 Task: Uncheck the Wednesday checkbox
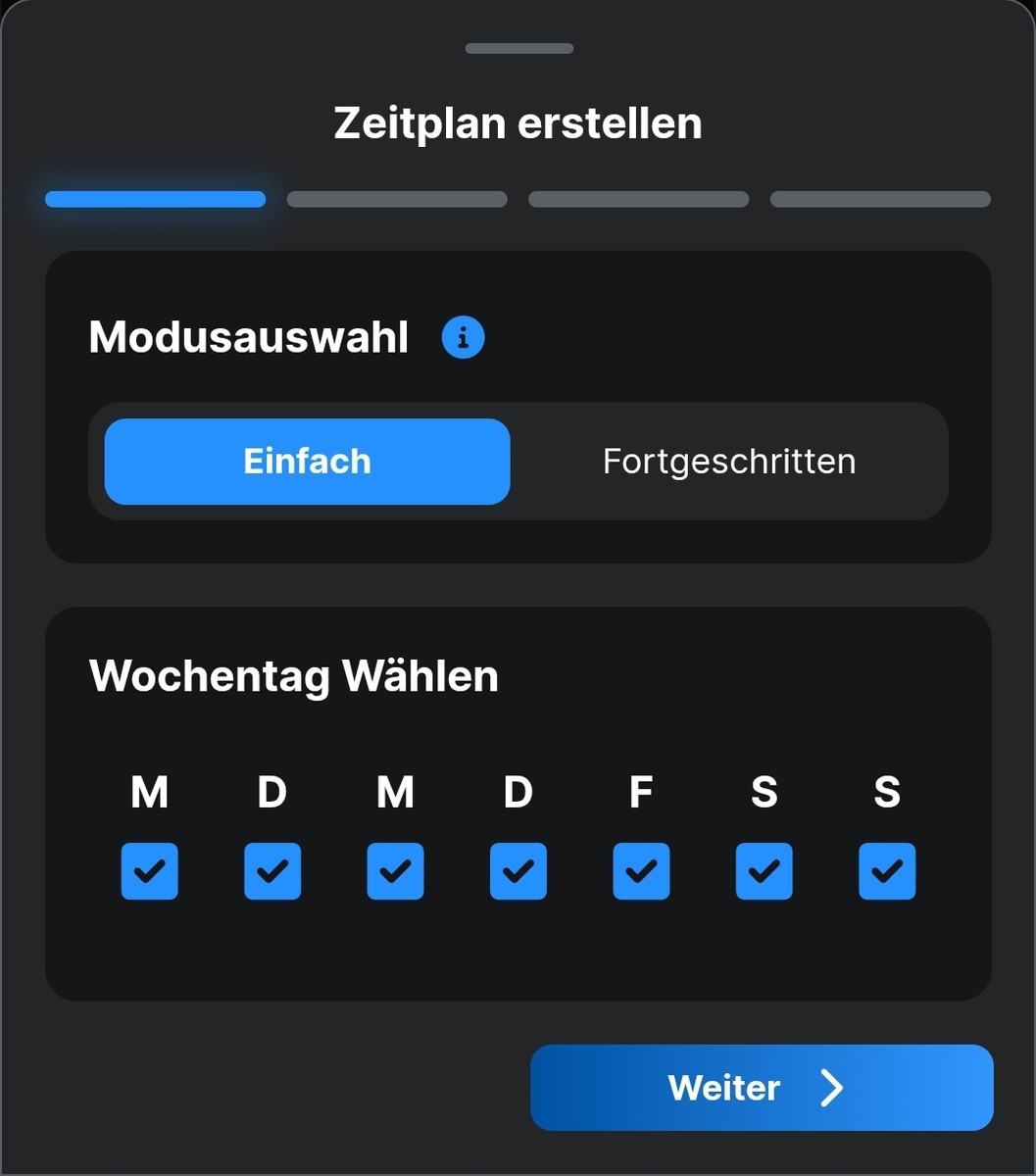[x=395, y=870]
